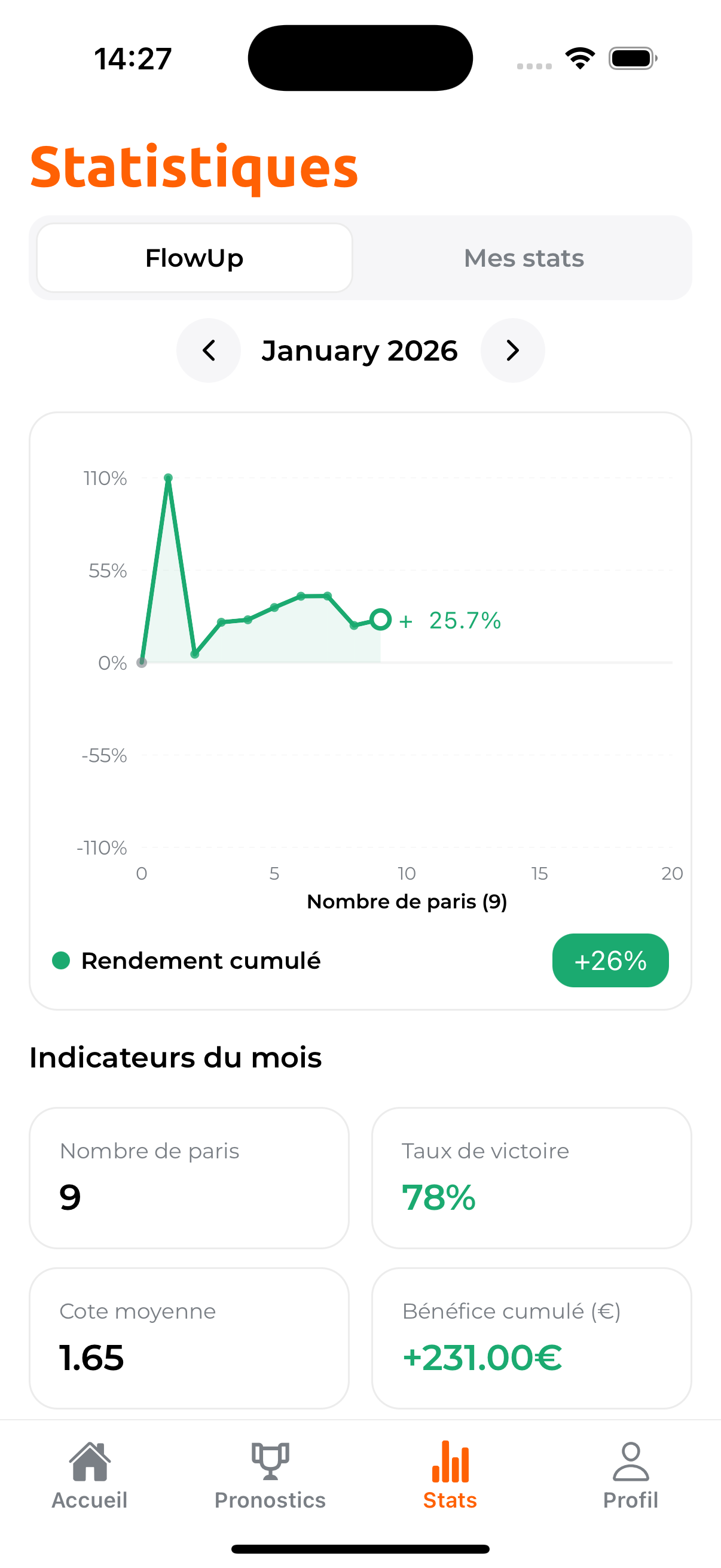
Task: Switch to the Mes stats view
Action: click(x=524, y=258)
